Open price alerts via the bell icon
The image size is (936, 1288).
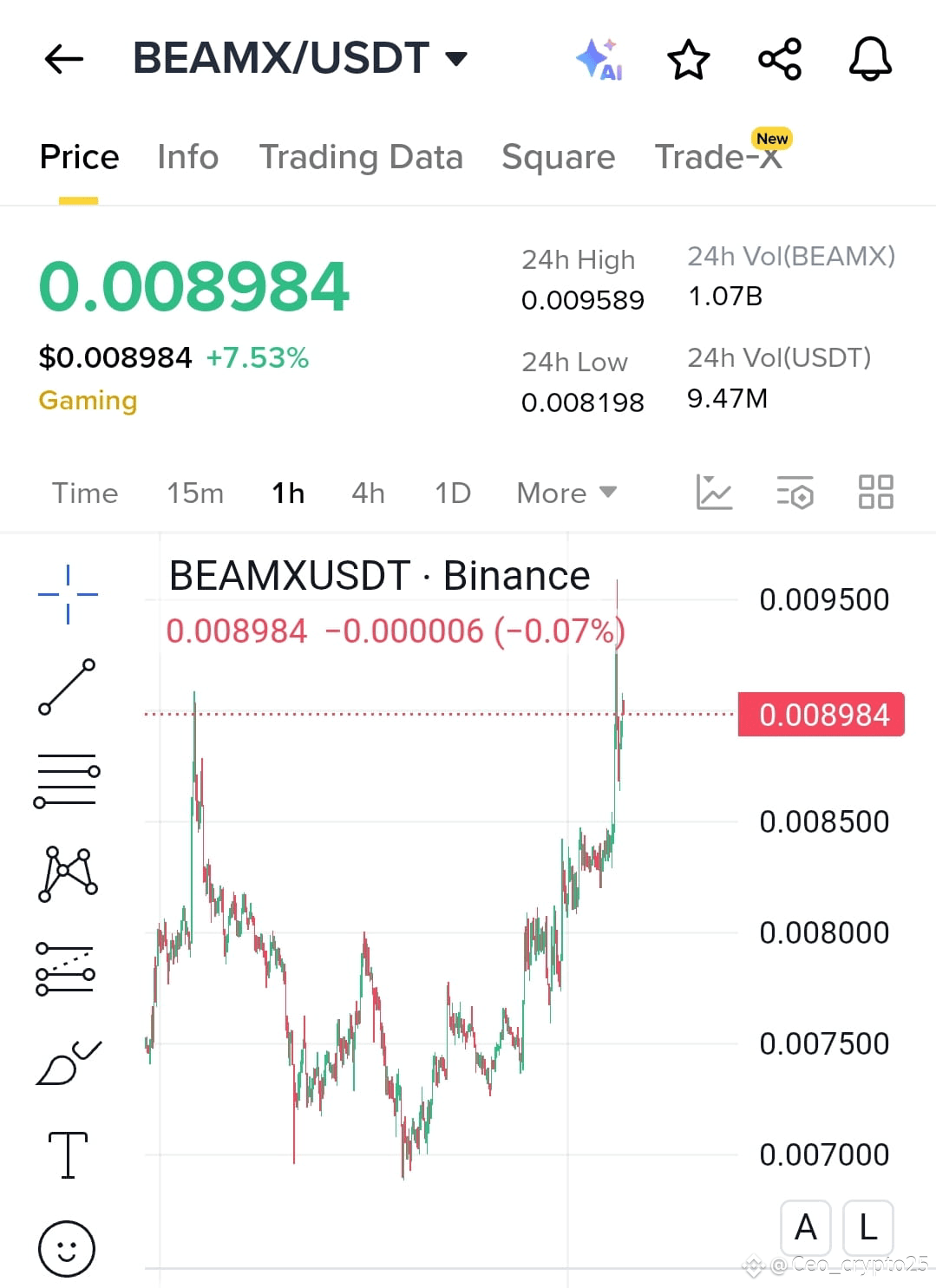[871, 59]
